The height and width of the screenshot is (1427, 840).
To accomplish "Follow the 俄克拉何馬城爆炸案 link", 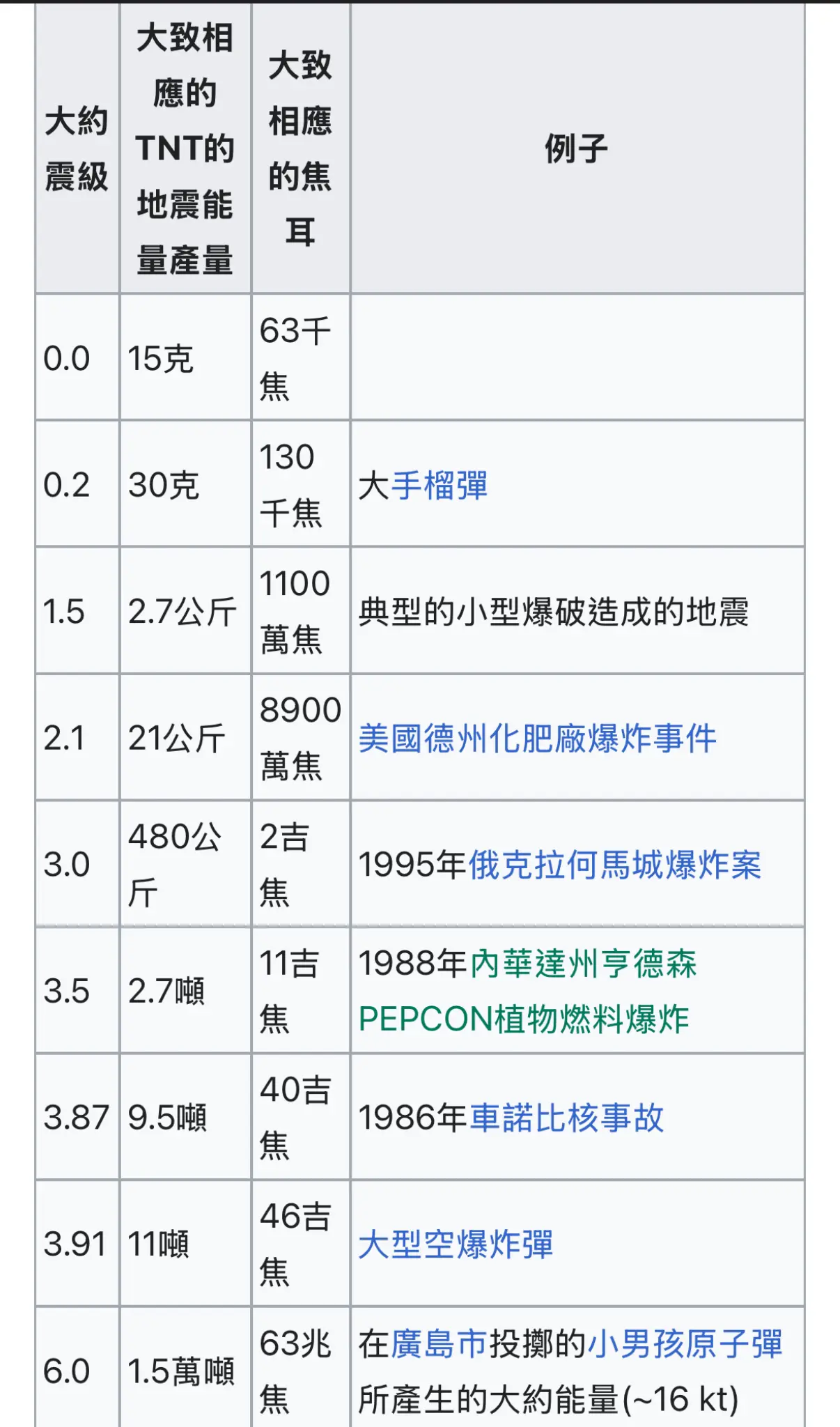I will pyautogui.click(x=615, y=865).
